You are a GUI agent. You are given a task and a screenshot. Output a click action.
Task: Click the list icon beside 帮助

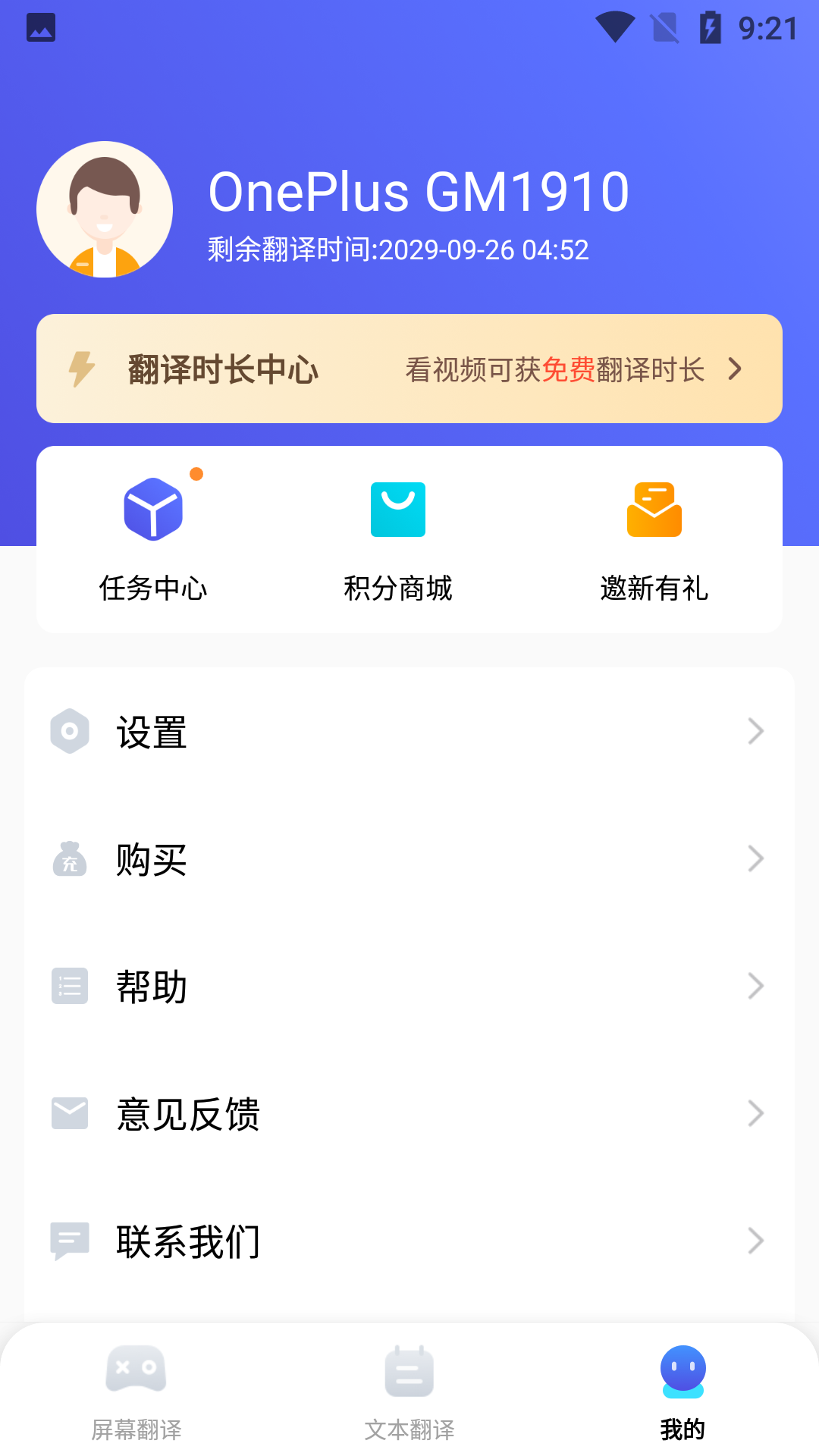click(x=69, y=986)
